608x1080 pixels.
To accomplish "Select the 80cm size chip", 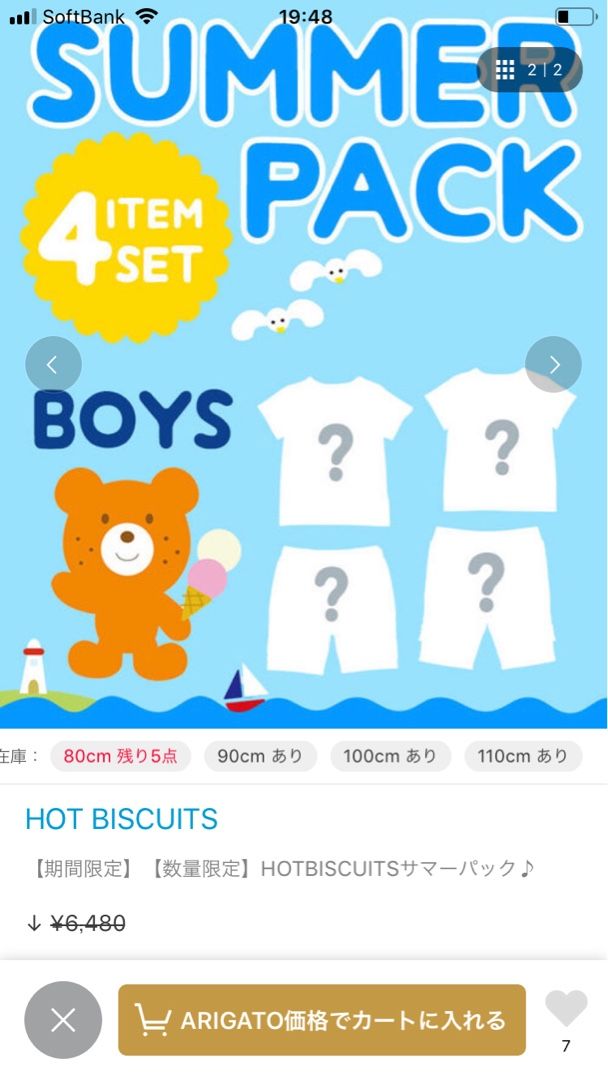I will coord(120,756).
